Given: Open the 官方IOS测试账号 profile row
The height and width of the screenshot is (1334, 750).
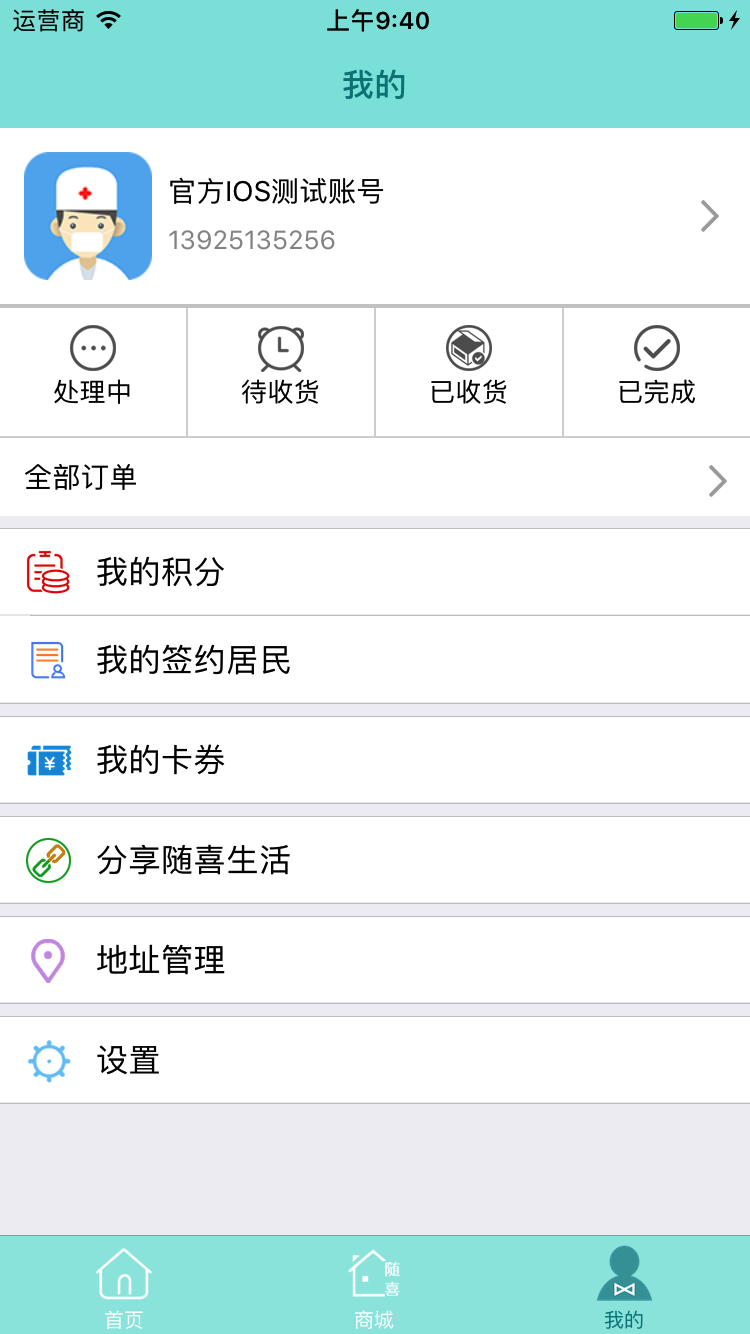Looking at the screenshot, I should click(375, 216).
